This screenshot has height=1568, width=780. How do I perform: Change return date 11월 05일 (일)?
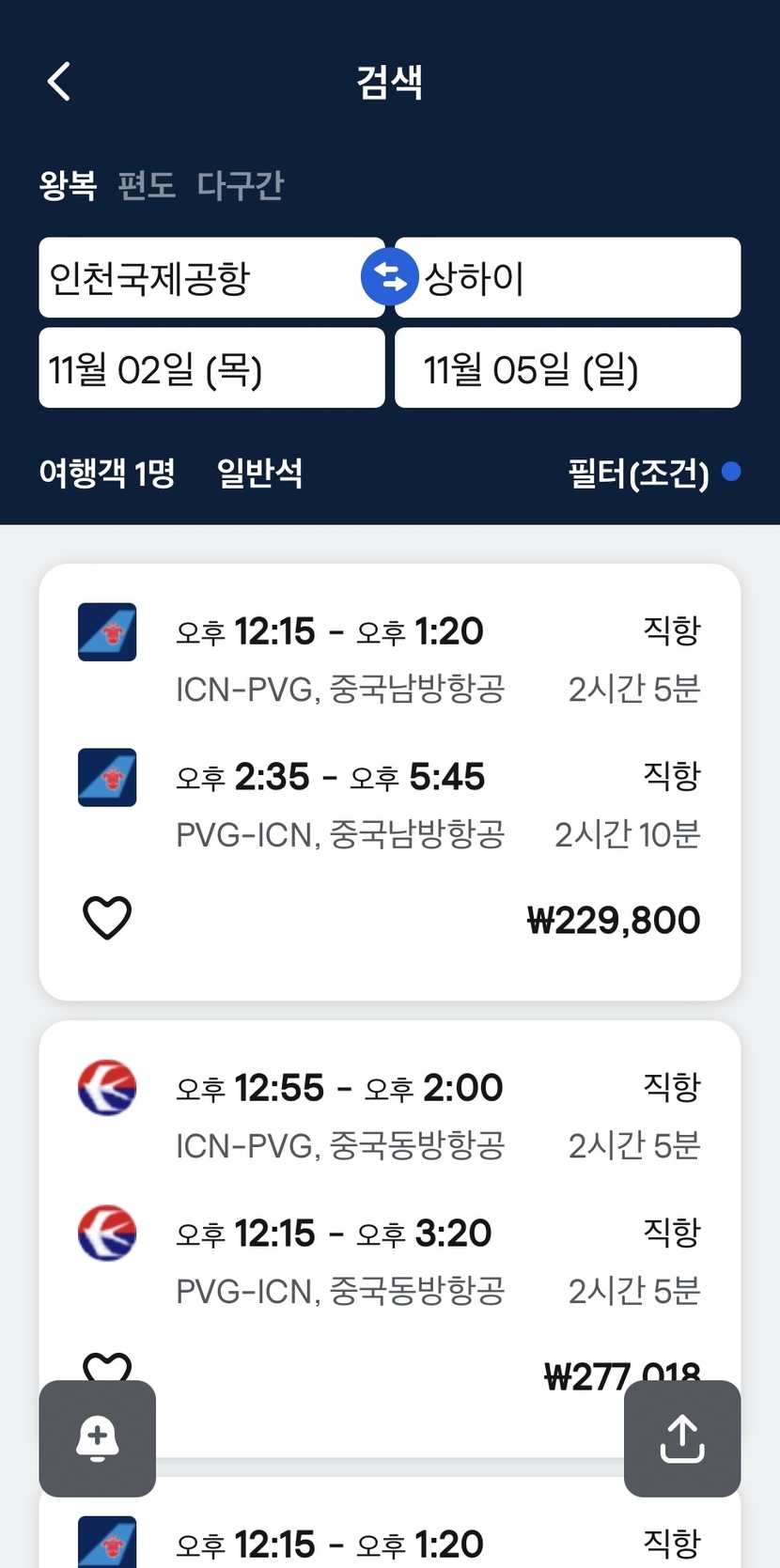[x=568, y=368]
